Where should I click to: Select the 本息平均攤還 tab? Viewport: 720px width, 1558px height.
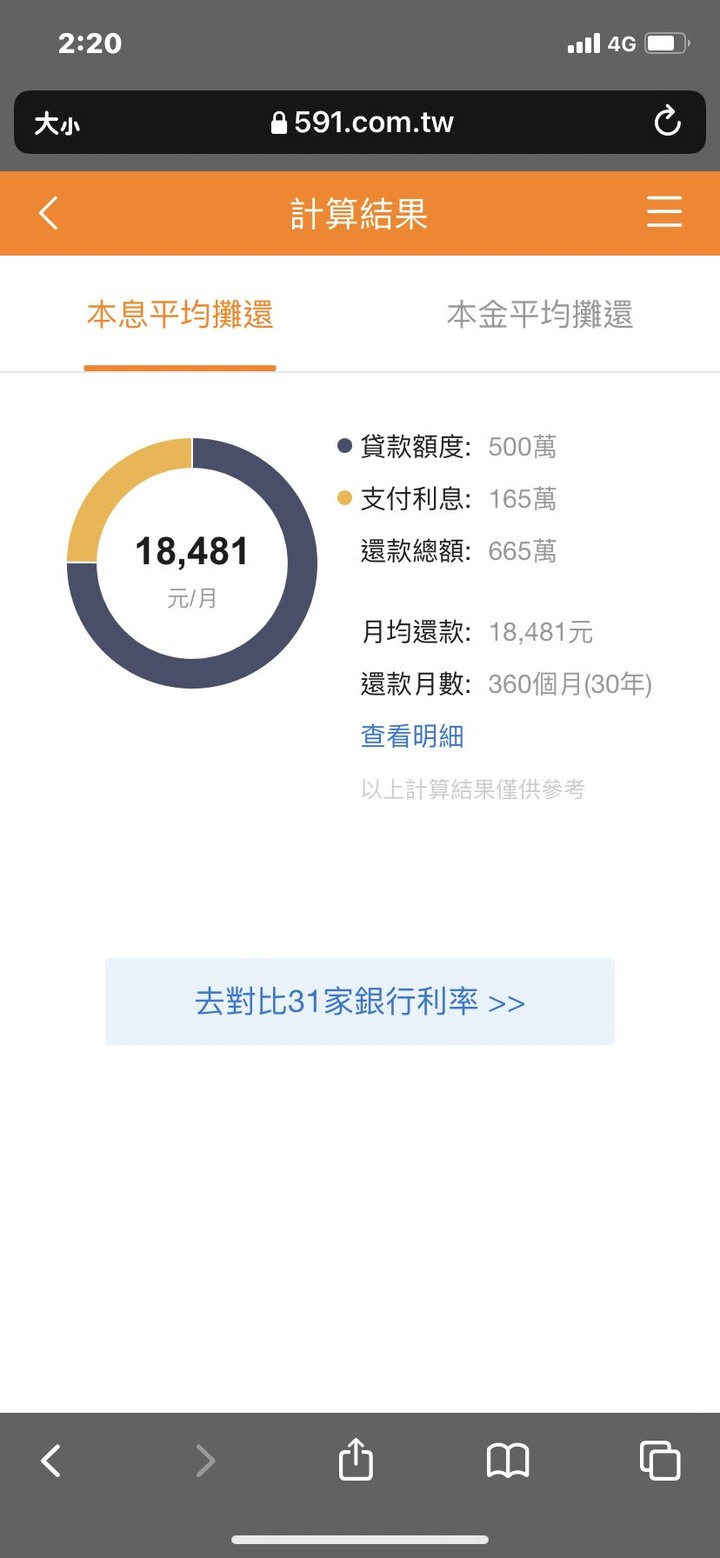tap(180, 315)
